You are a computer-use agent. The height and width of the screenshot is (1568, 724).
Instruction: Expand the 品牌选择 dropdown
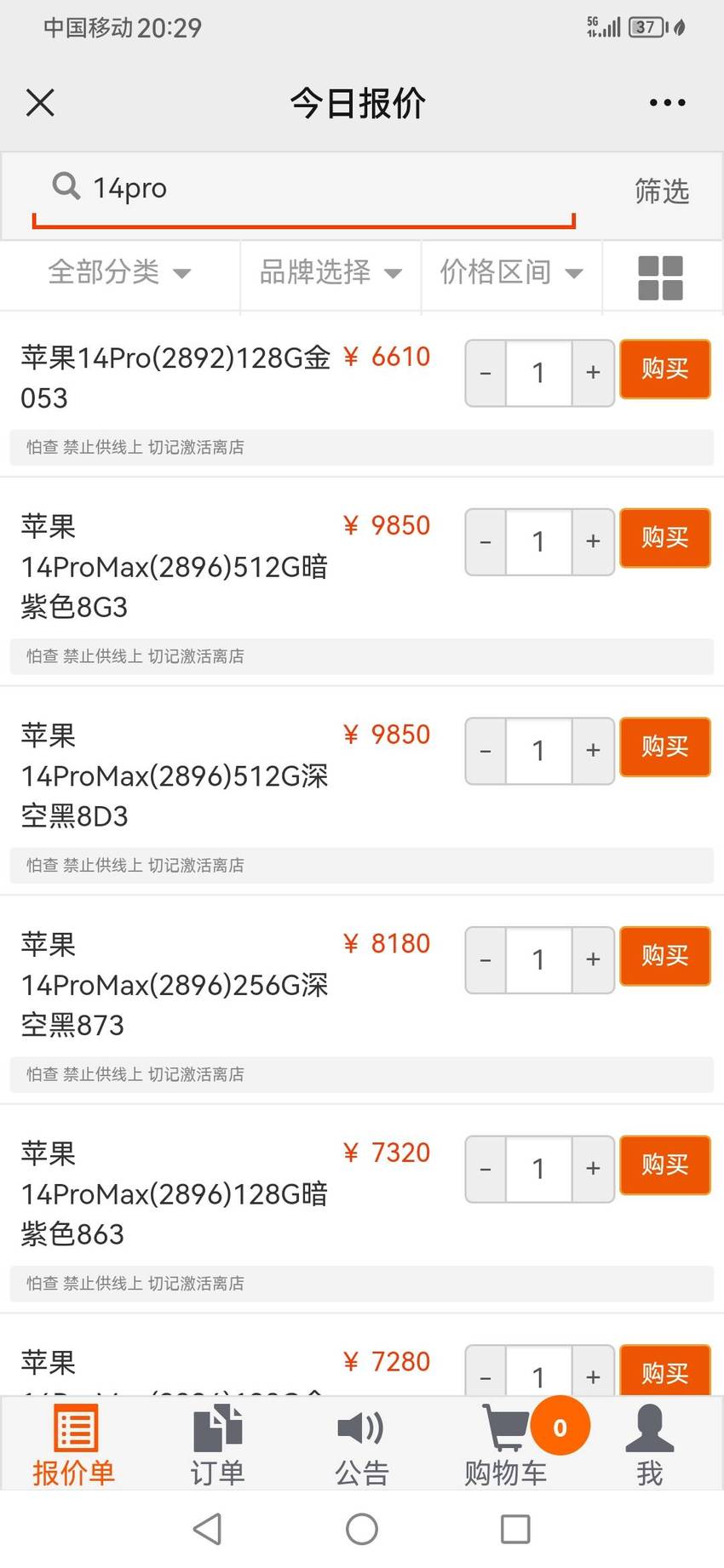[x=330, y=272]
